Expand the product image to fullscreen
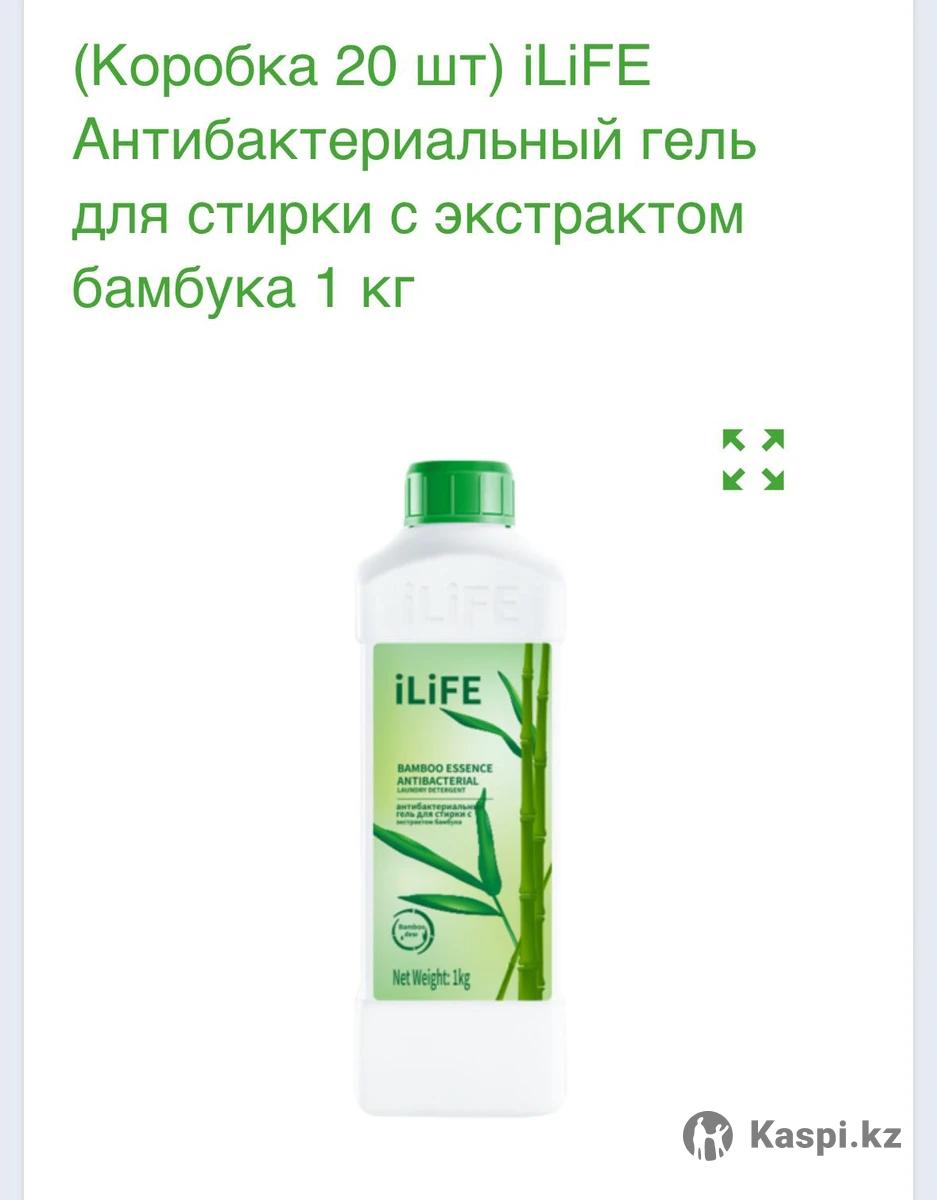Viewport: 937px width, 1200px height. pyautogui.click(x=753, y=460)
